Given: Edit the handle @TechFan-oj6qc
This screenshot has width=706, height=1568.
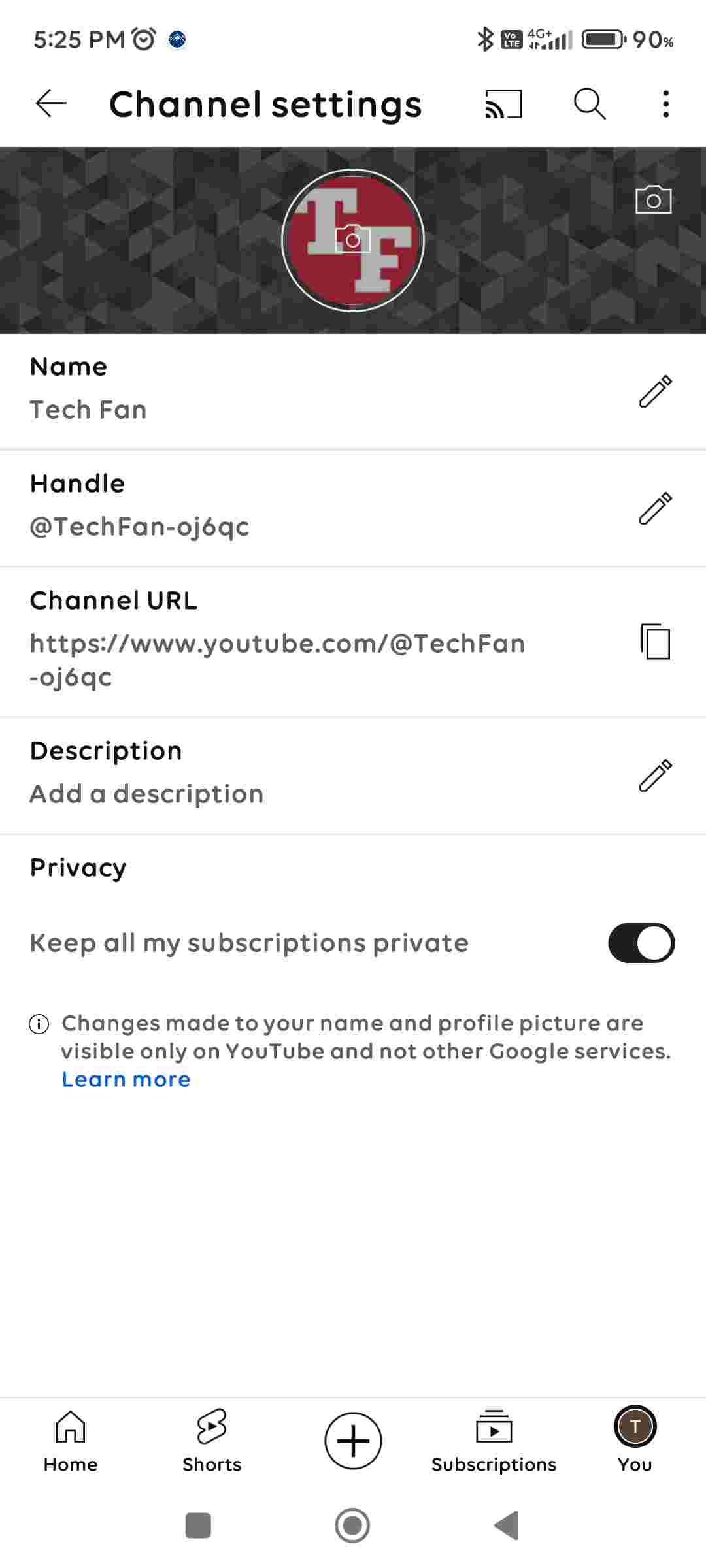Looking at the screenshot, I should click(x=655, y=508).
